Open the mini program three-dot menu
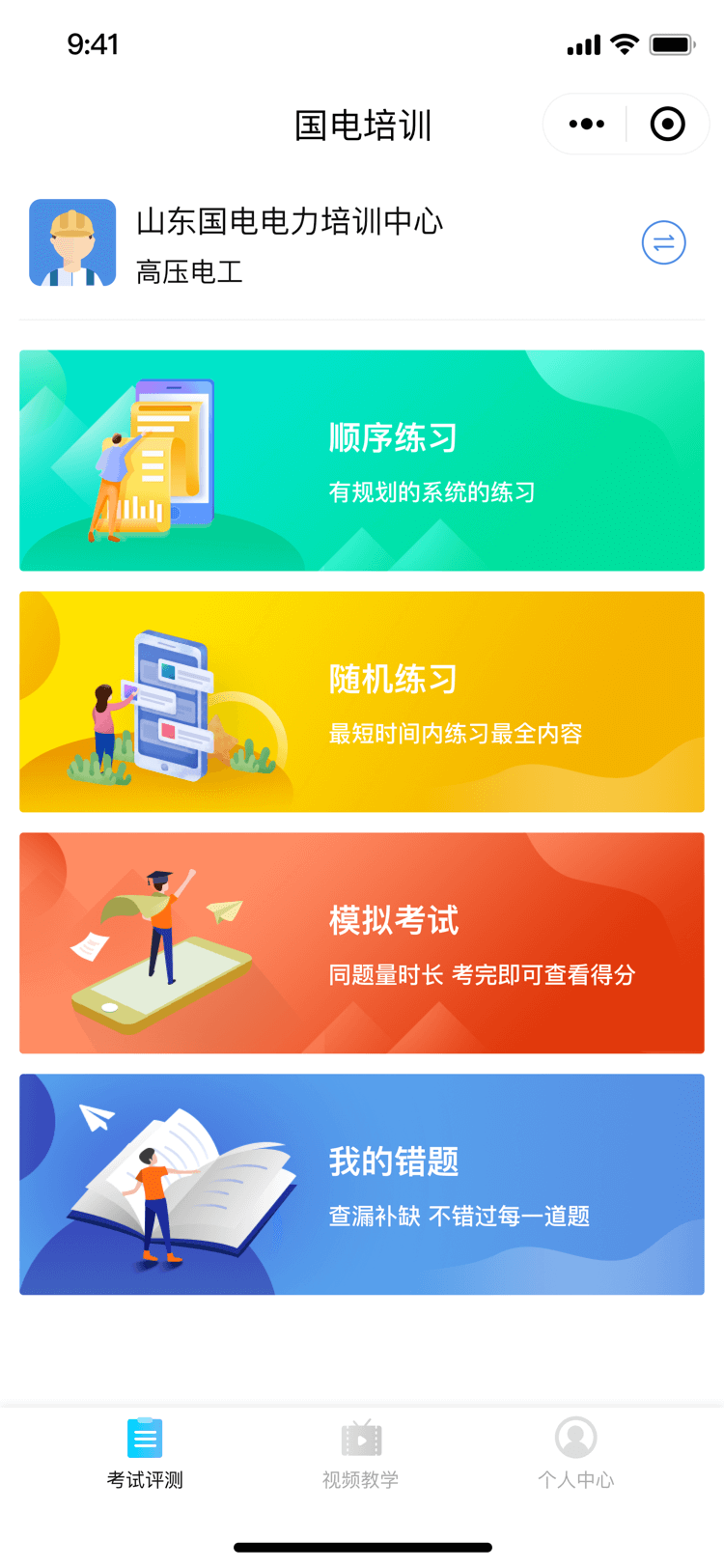This screenshot has height=1568, width=724. [587, 124]
